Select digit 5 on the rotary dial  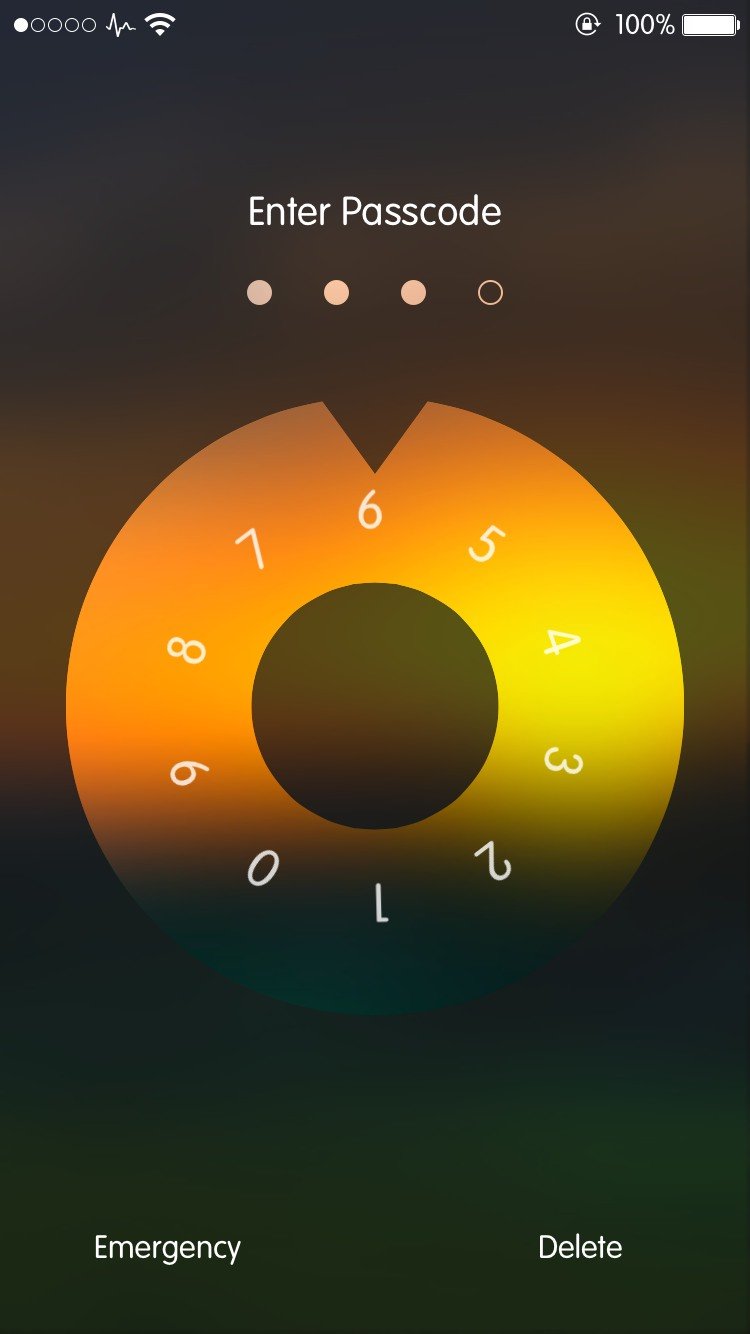click(486, 545)
